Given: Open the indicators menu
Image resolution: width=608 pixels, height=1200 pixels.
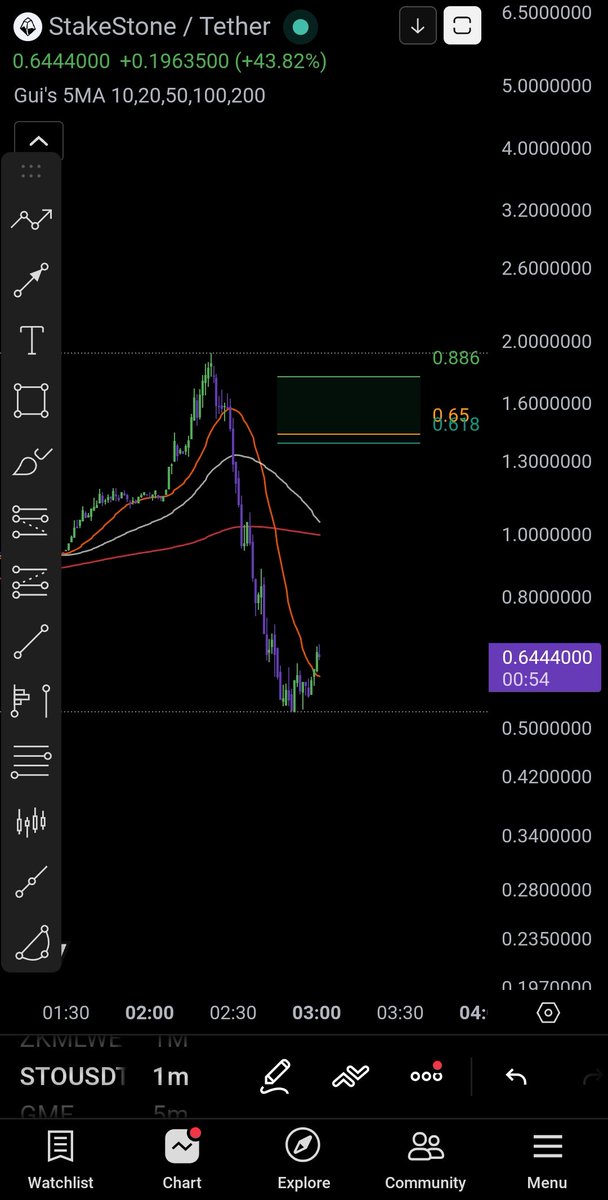Looking at the screenshot, I should (351, 1076).
